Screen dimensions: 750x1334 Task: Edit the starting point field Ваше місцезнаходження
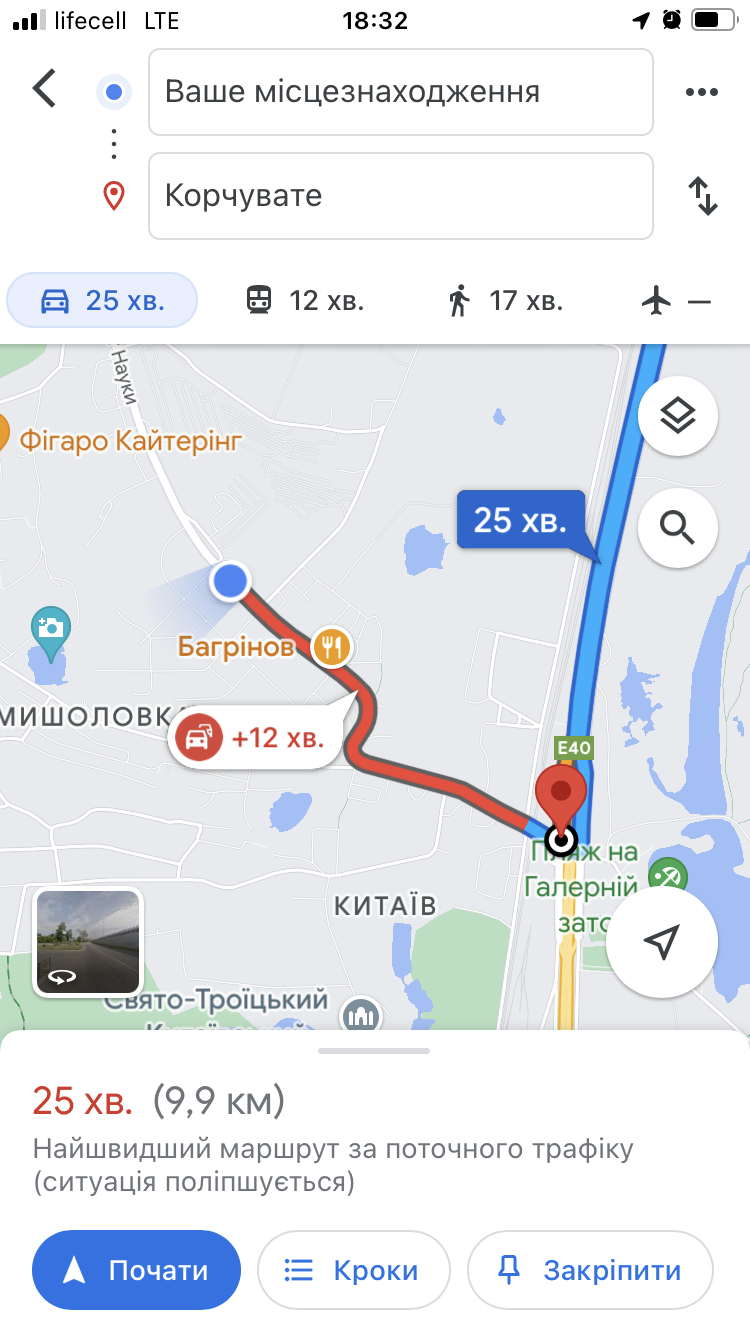(x=401, y=92)
